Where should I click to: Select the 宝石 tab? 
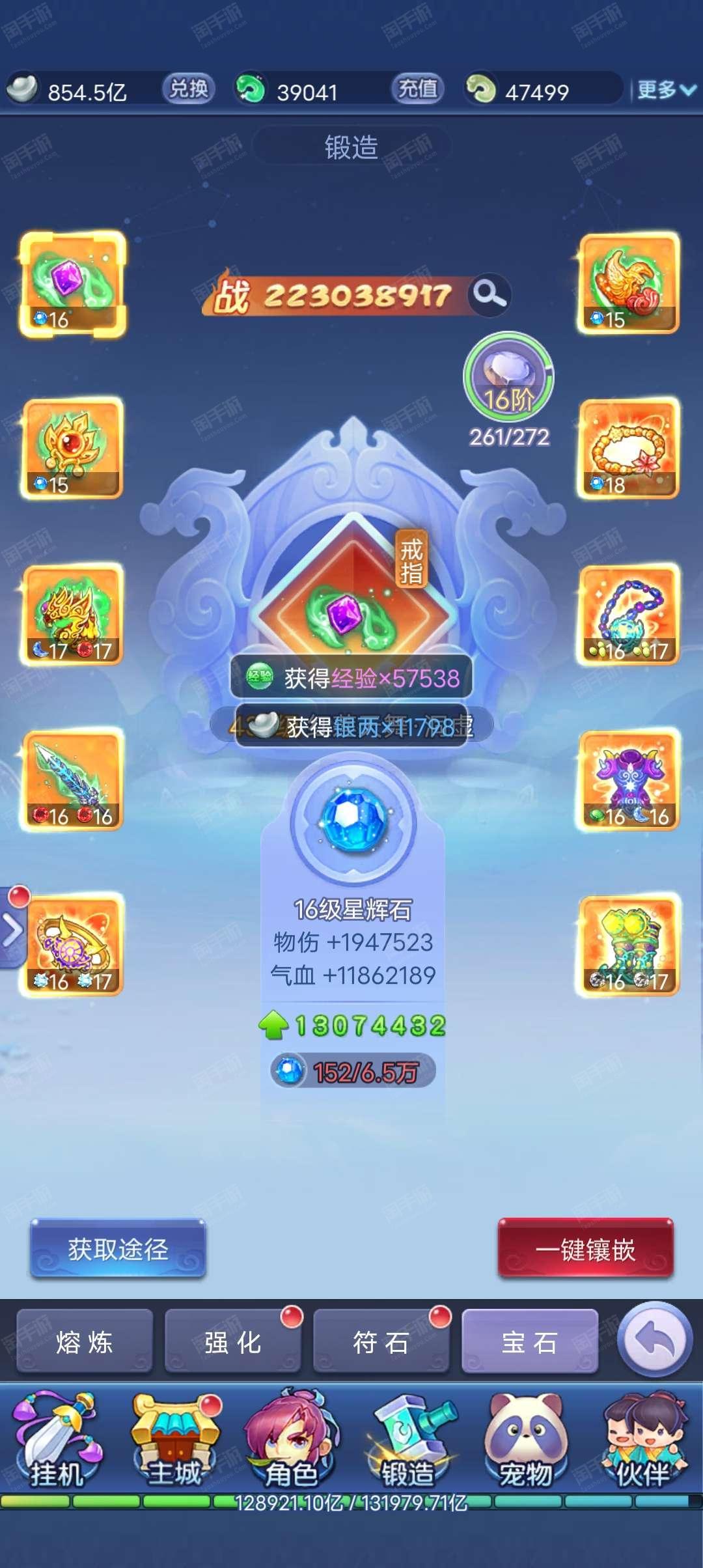click(x=530, y=1341)
